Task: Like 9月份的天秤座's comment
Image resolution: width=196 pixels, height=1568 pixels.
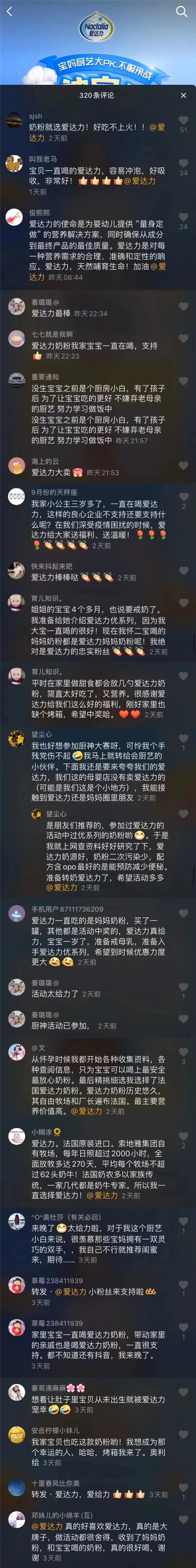Action: [183, 496]
